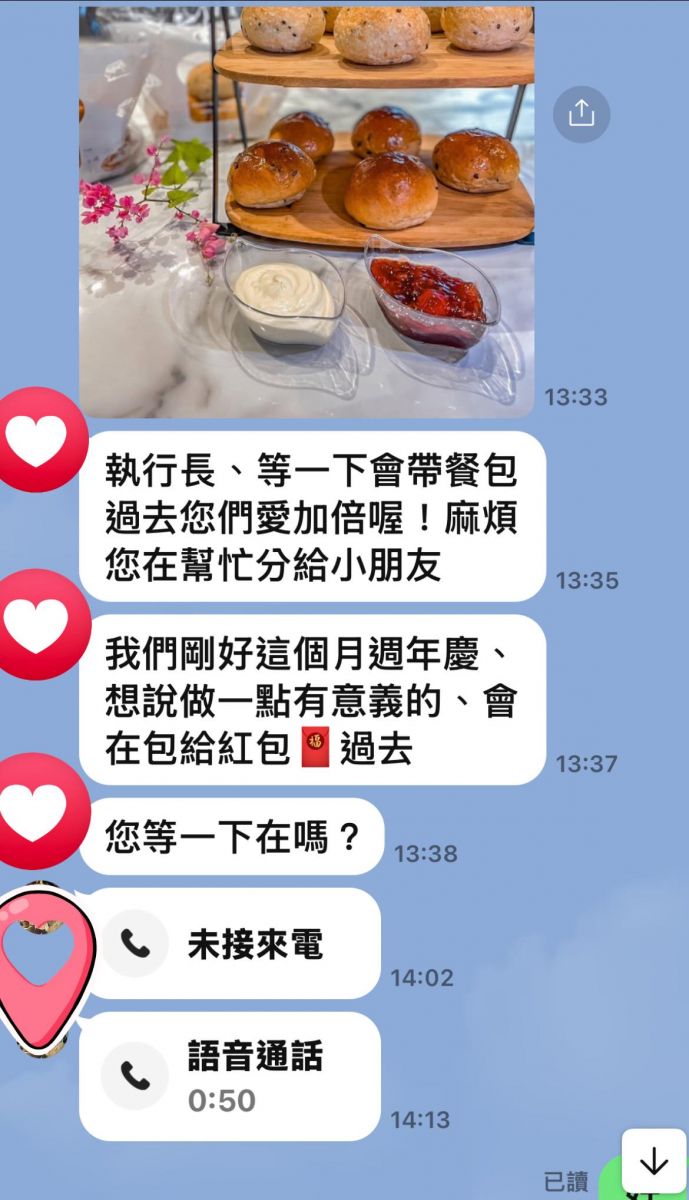
Task: Jump to the latest message arrow
Action: 654,1161
